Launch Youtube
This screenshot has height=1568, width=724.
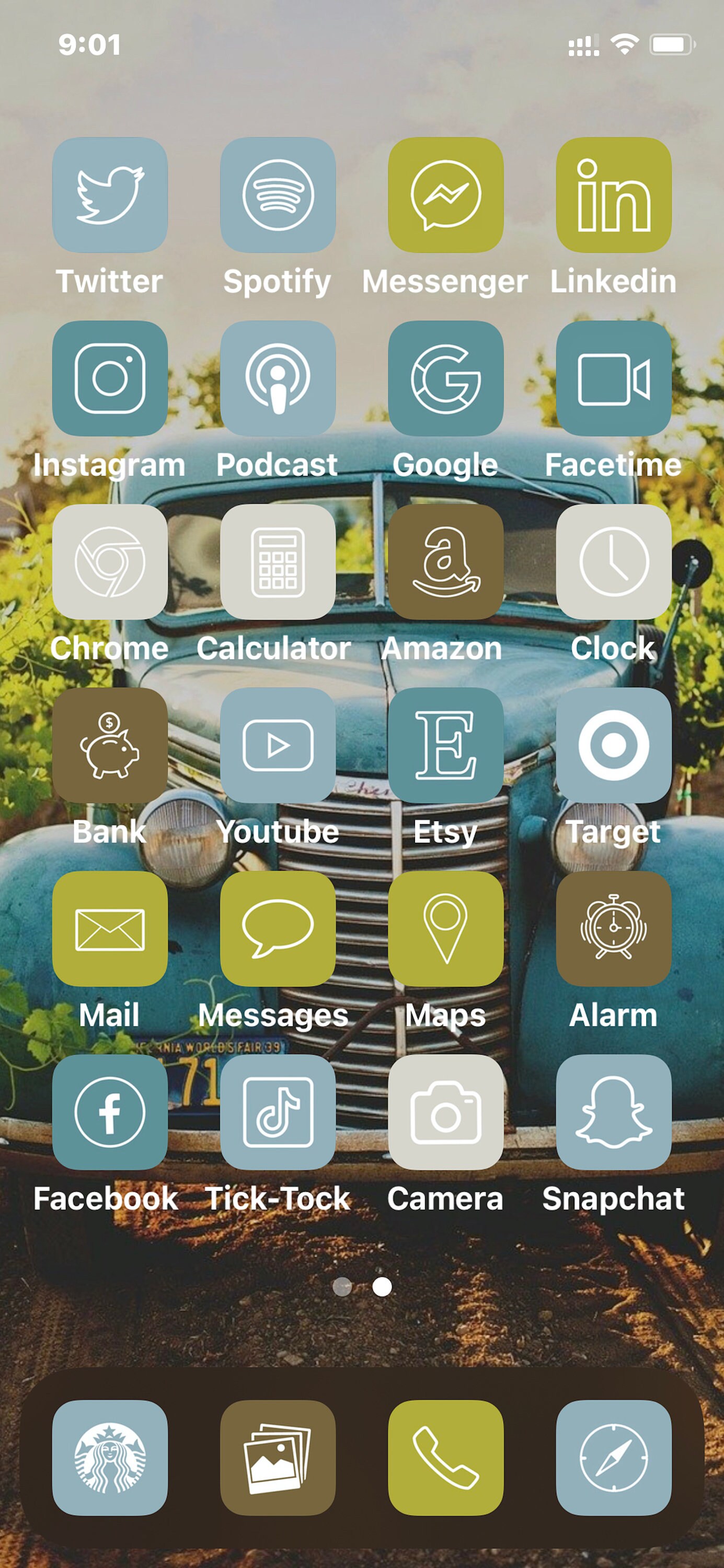pyautogui.click(x=278, y=746)
